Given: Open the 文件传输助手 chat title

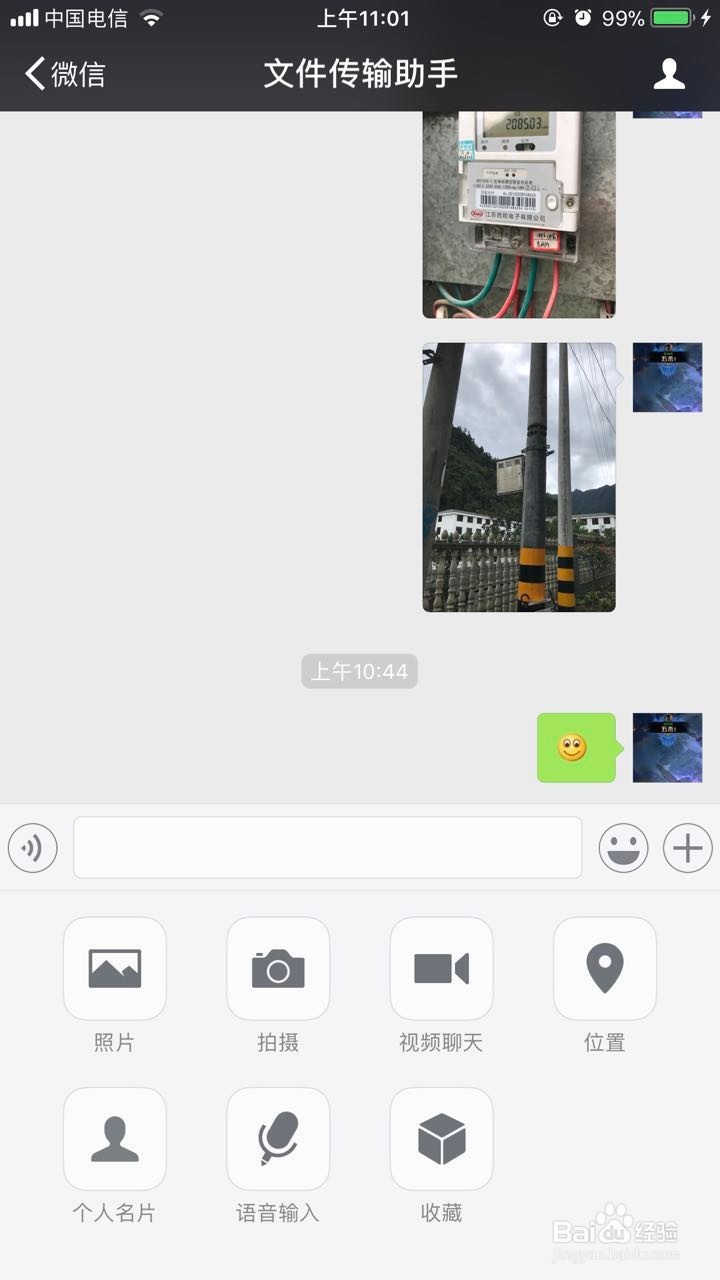Looking at the screenshot, I should point(359,73).
